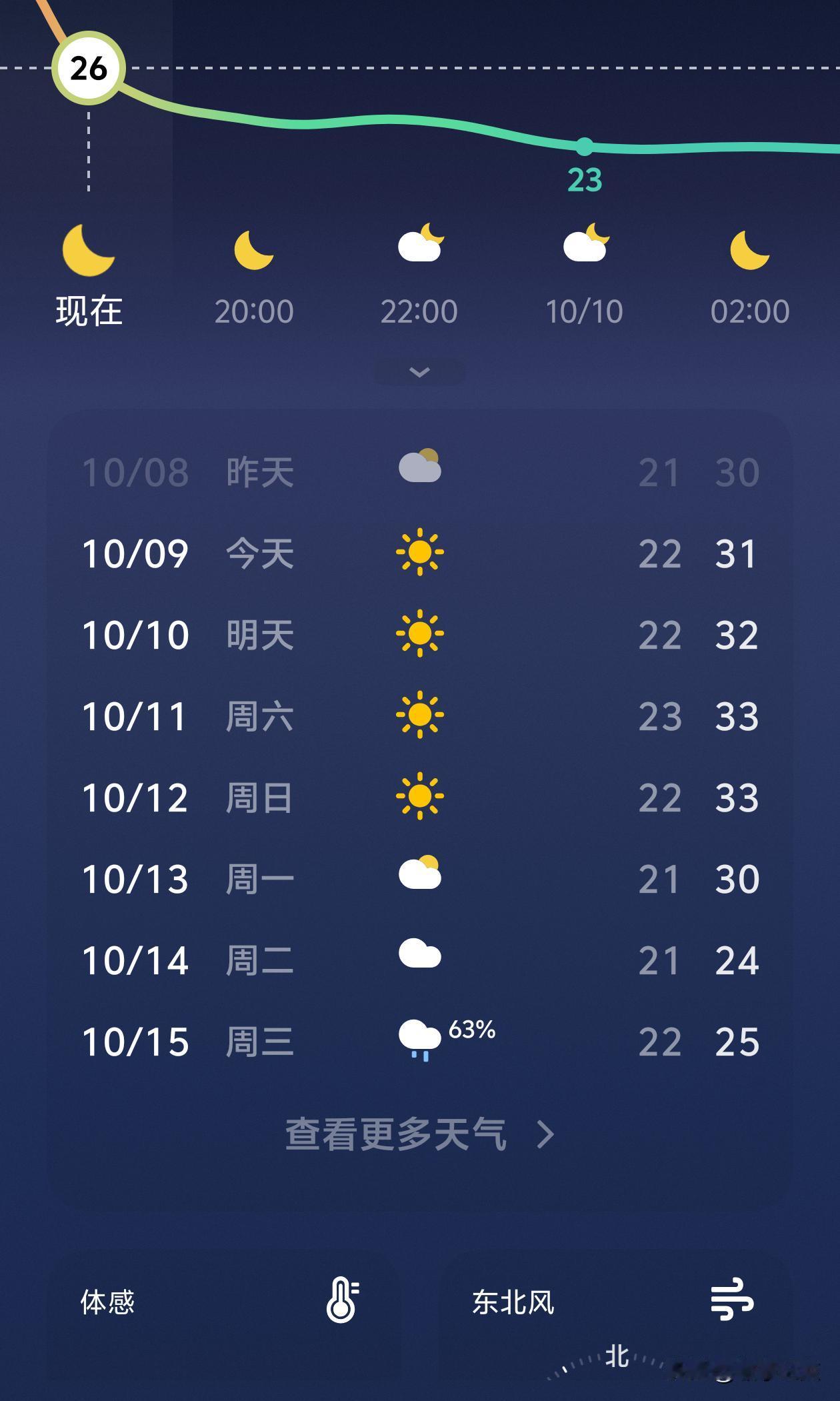
Task: Open 查看更多天气 for more forecast days
Action: 419,1134
